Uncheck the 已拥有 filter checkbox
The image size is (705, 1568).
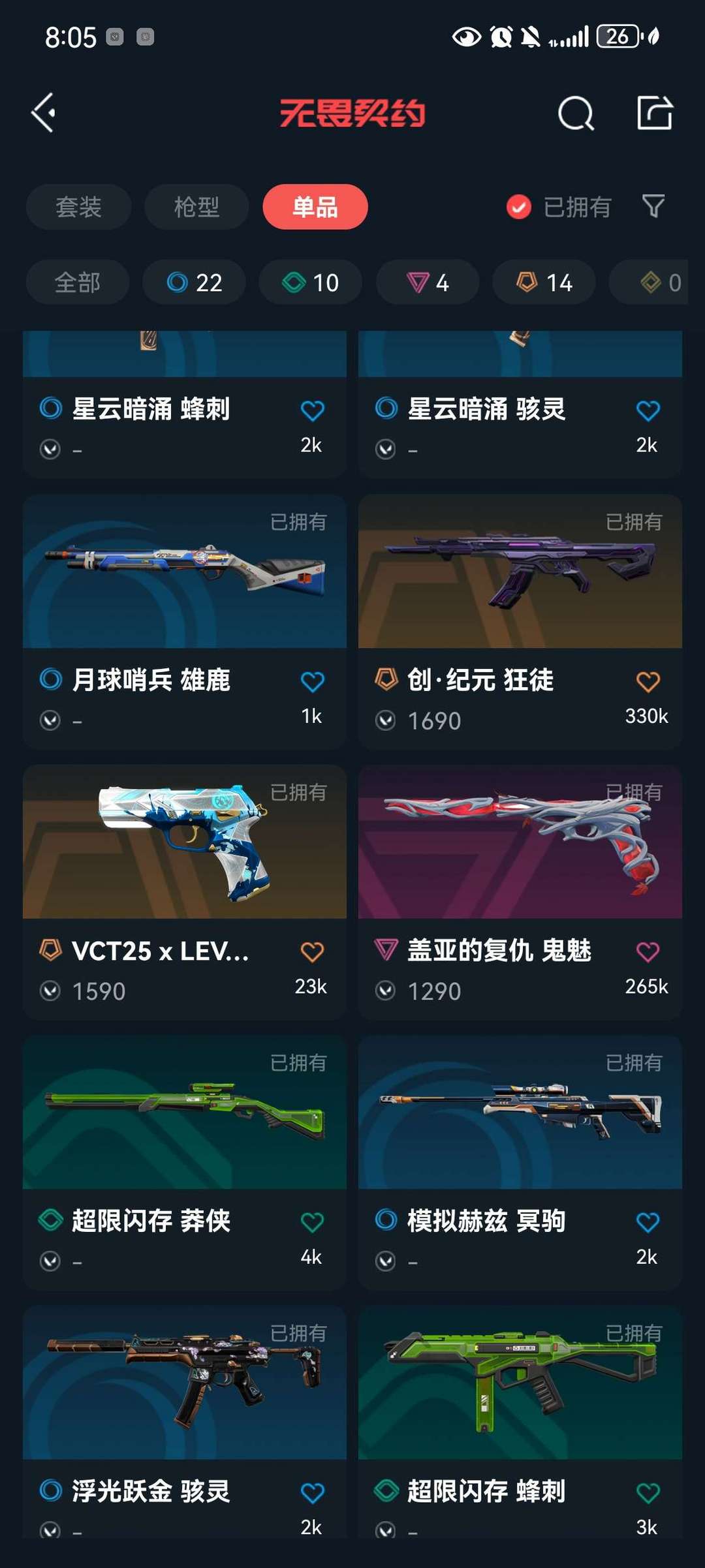click(x=519, y=208)
